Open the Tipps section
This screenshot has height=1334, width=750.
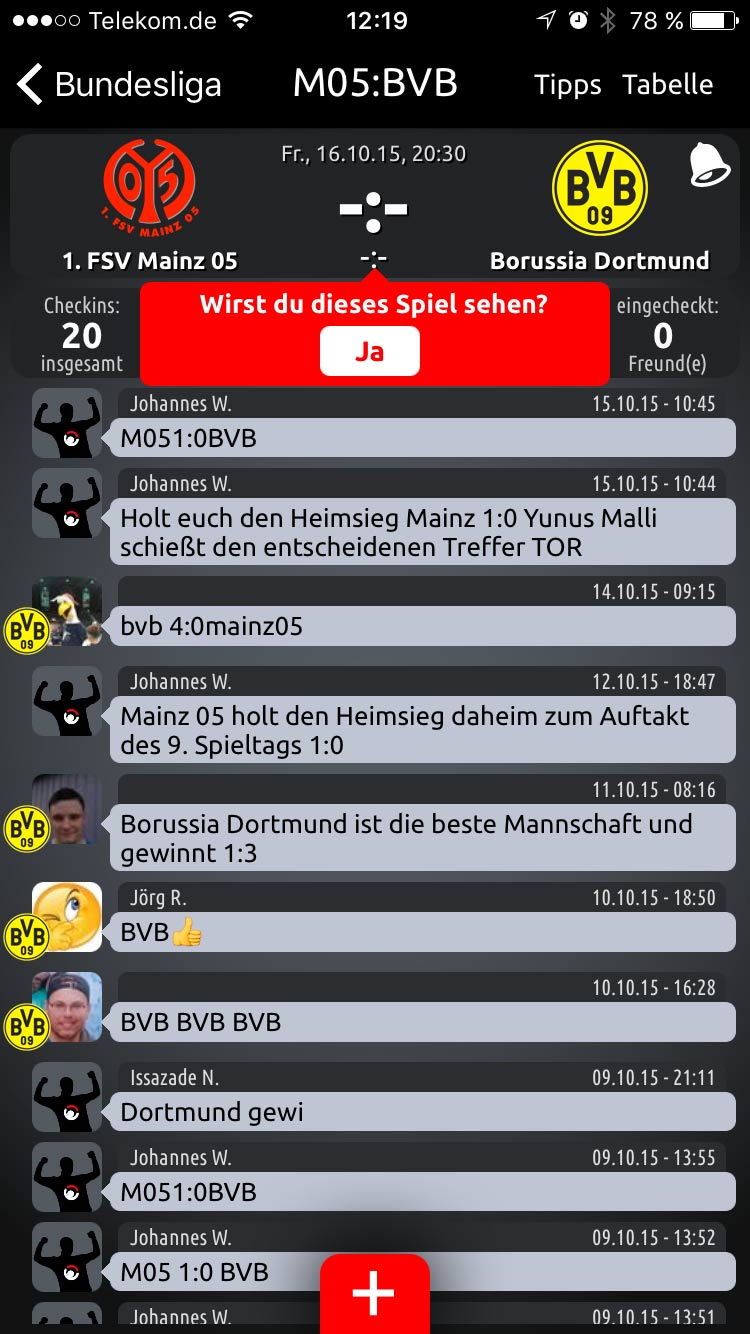pyautogui.click(x=567, y=85)
